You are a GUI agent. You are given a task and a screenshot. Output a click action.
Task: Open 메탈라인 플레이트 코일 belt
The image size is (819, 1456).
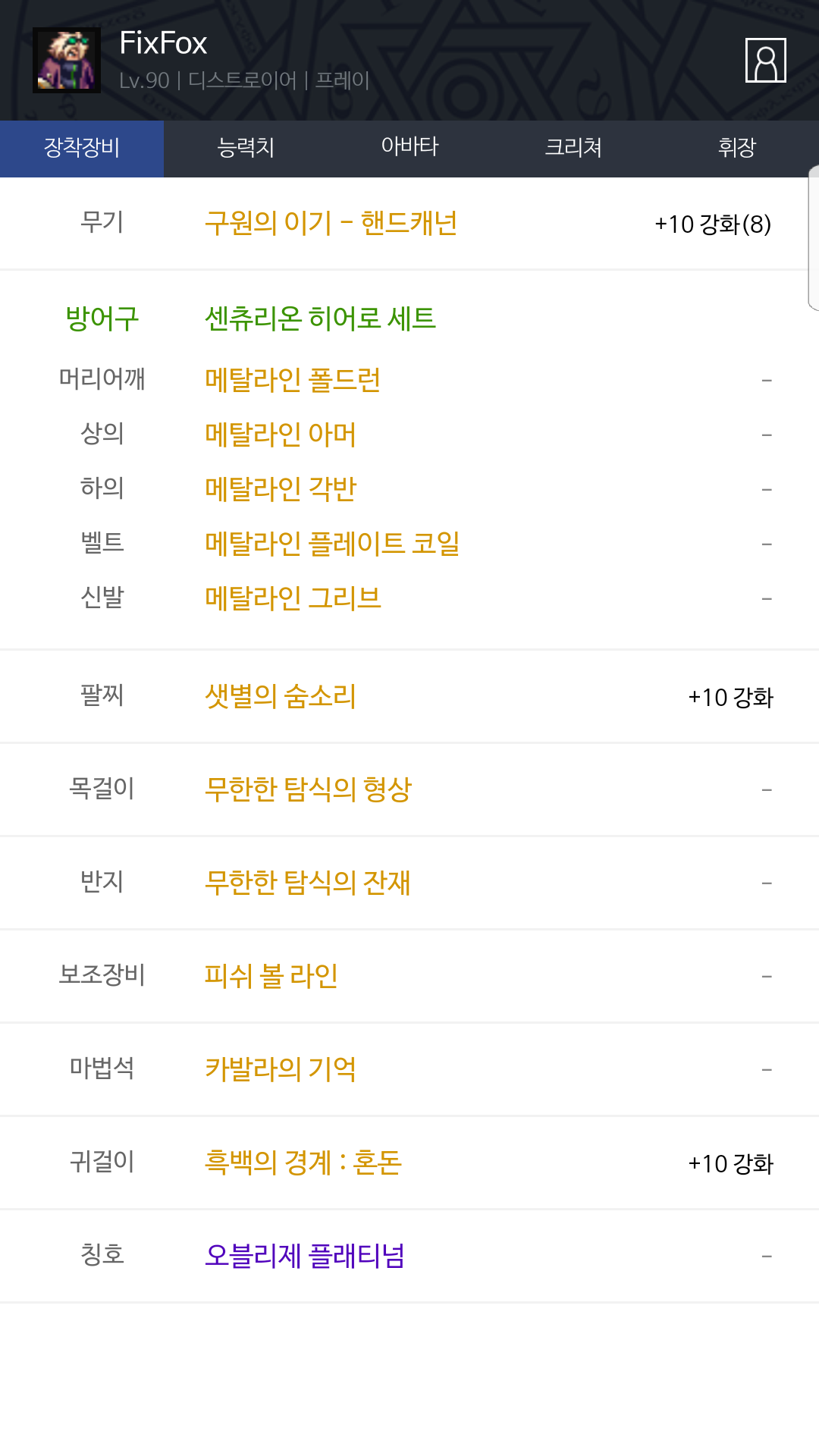(332, 544)
